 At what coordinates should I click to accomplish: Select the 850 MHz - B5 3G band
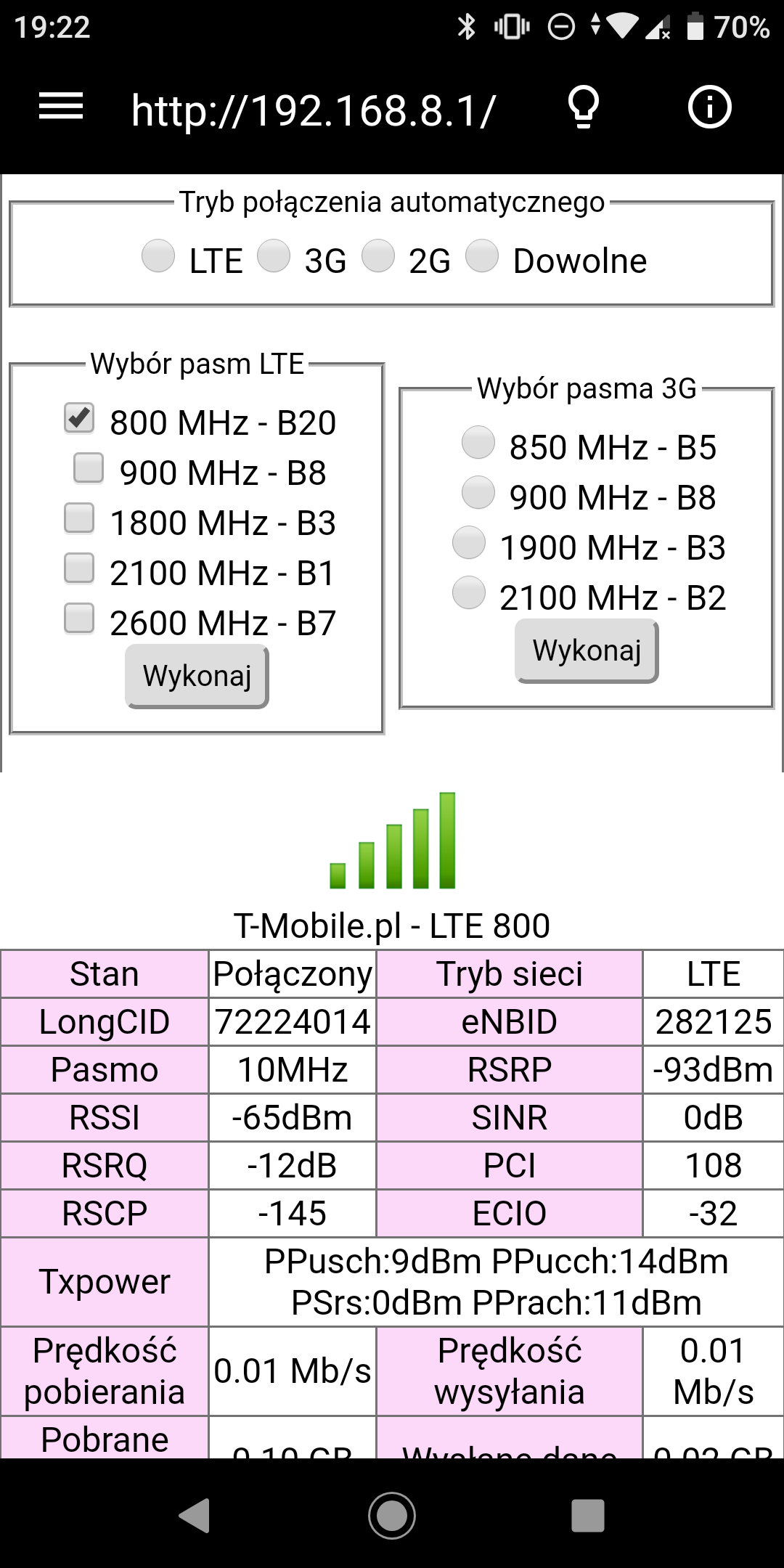point(478,443)
